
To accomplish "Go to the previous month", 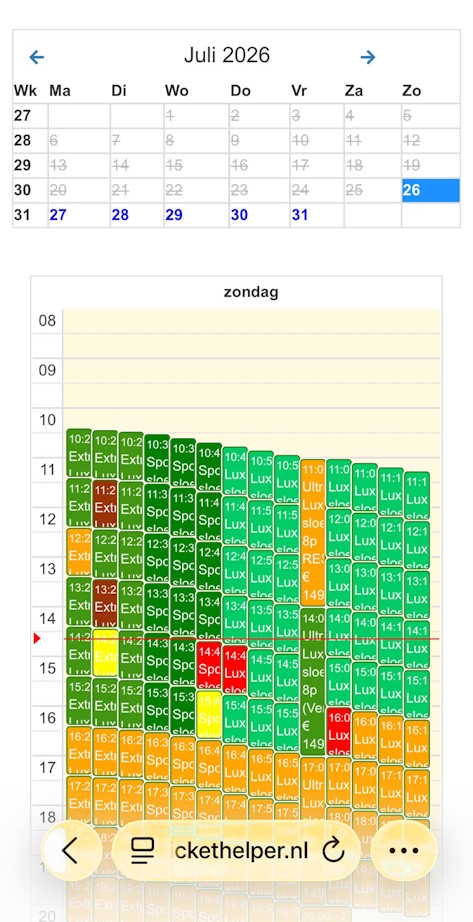I will pyautogui.click(x=36, y=57).
